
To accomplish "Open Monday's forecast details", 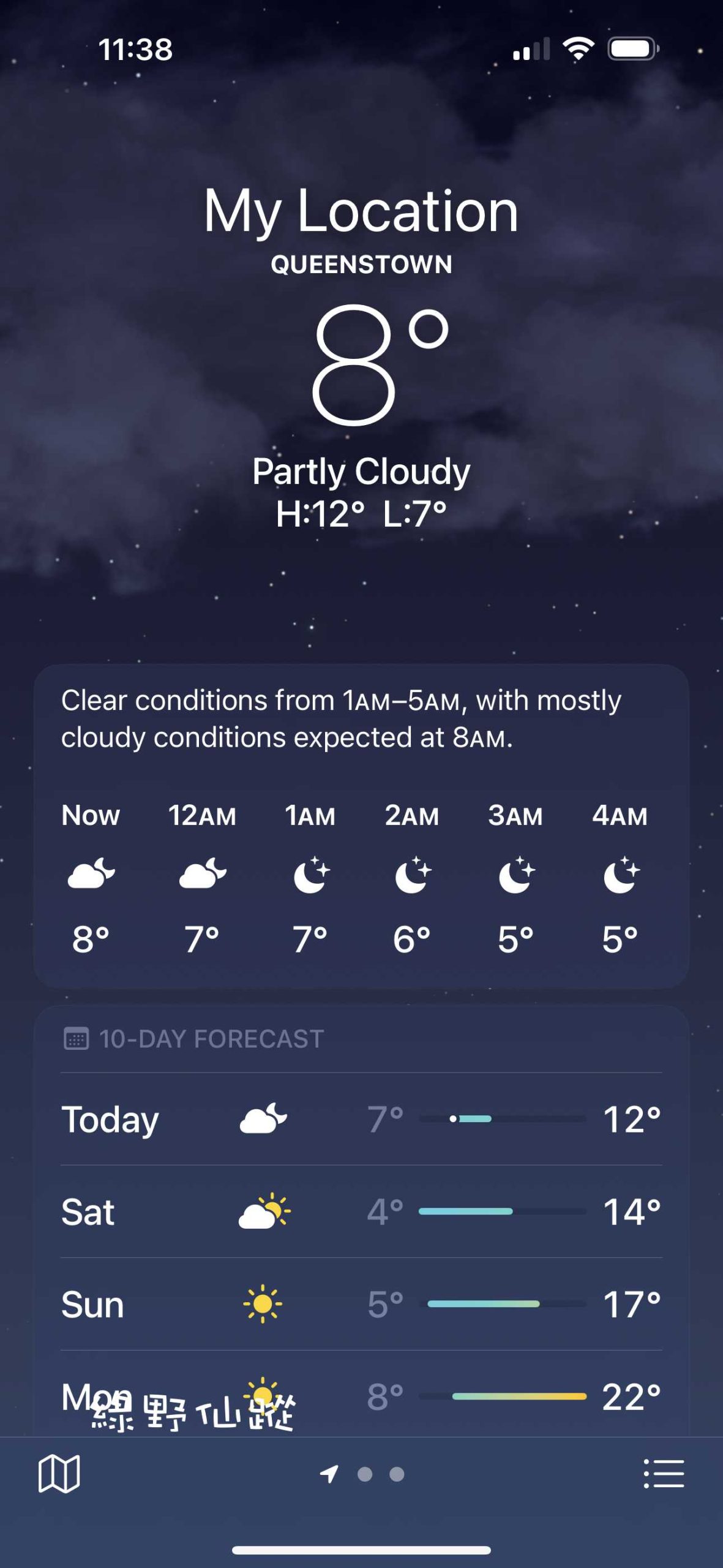I will [361, 1396].
